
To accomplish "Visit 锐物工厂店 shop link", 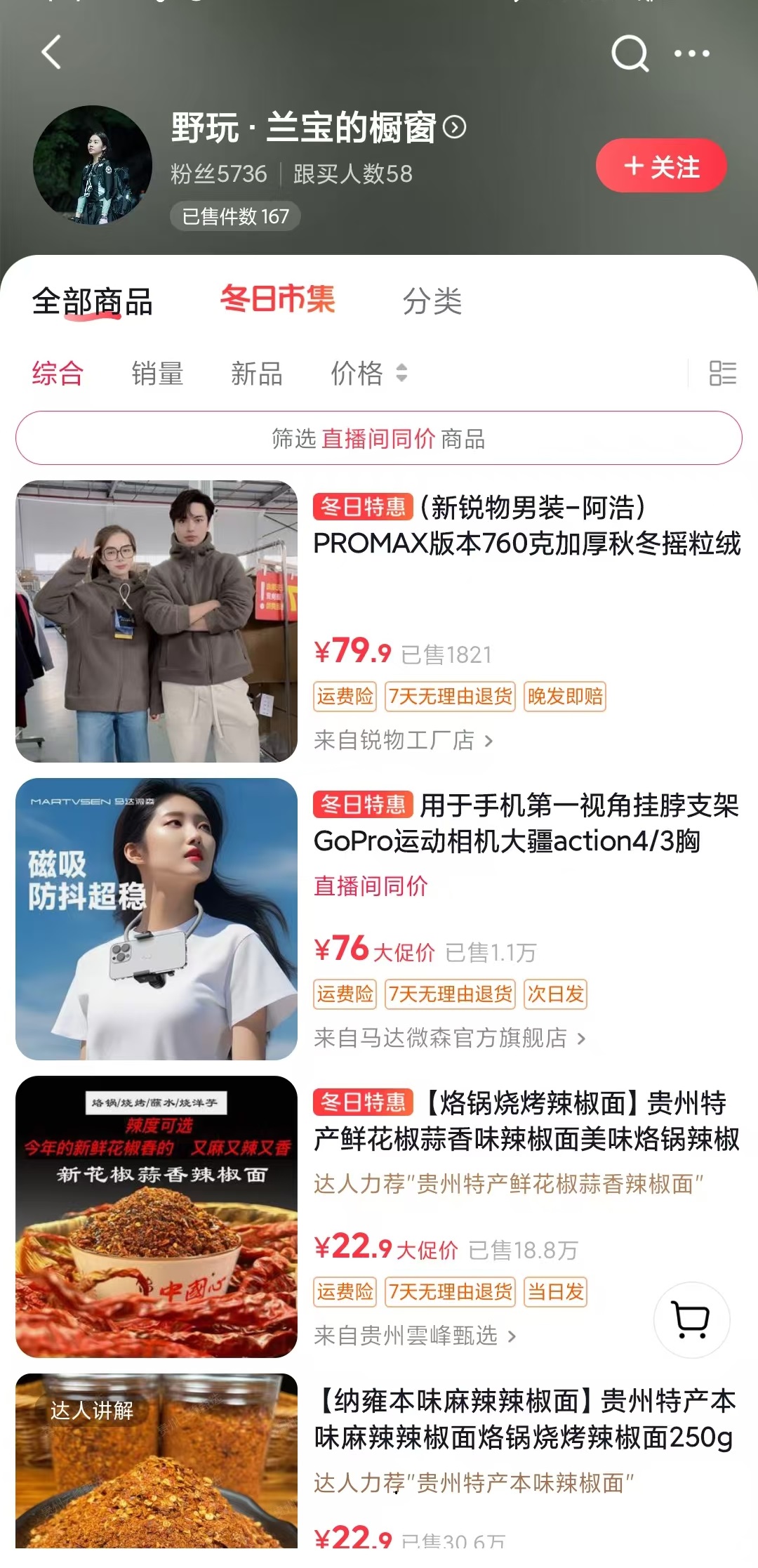I will point(404,740).
